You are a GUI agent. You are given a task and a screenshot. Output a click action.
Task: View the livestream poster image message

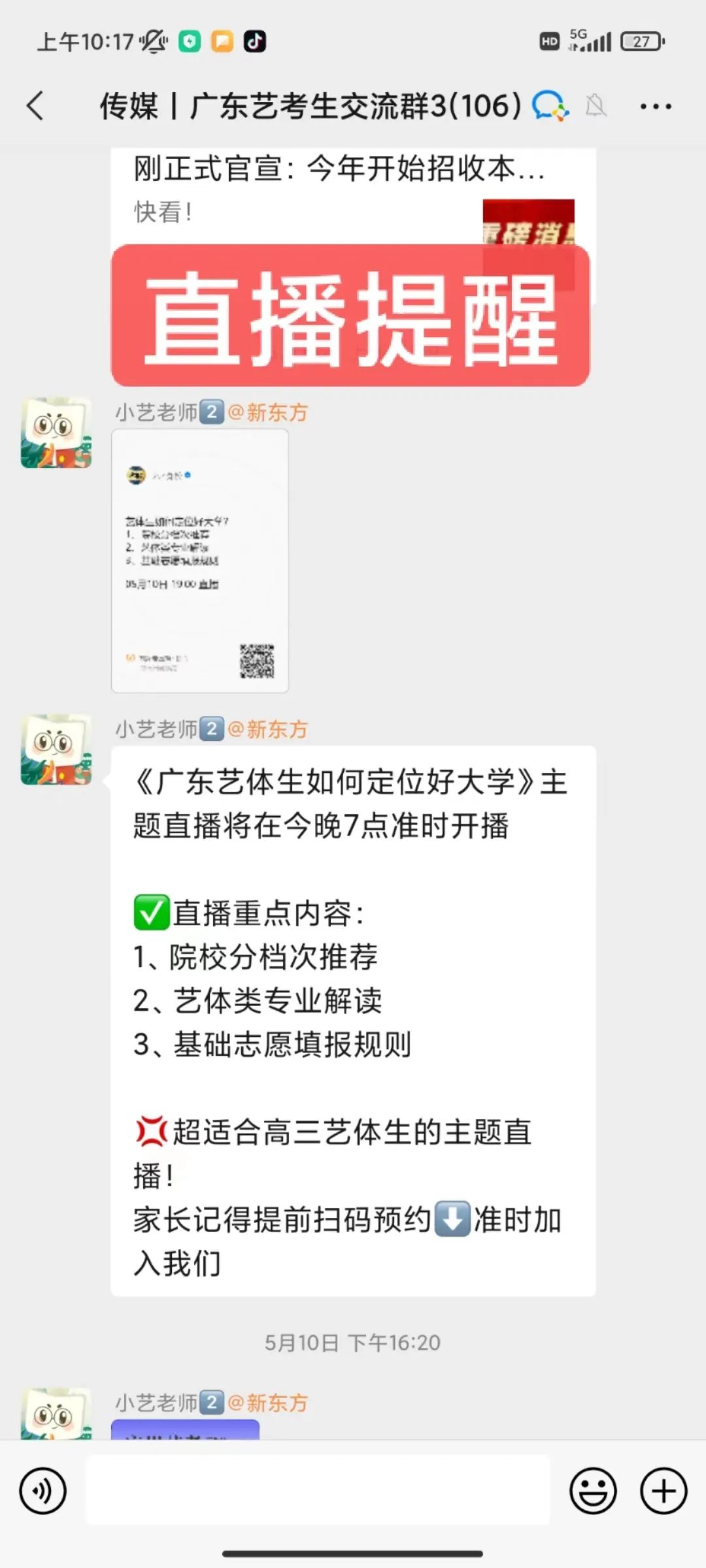pyautogui.click(x=200, y=561)
